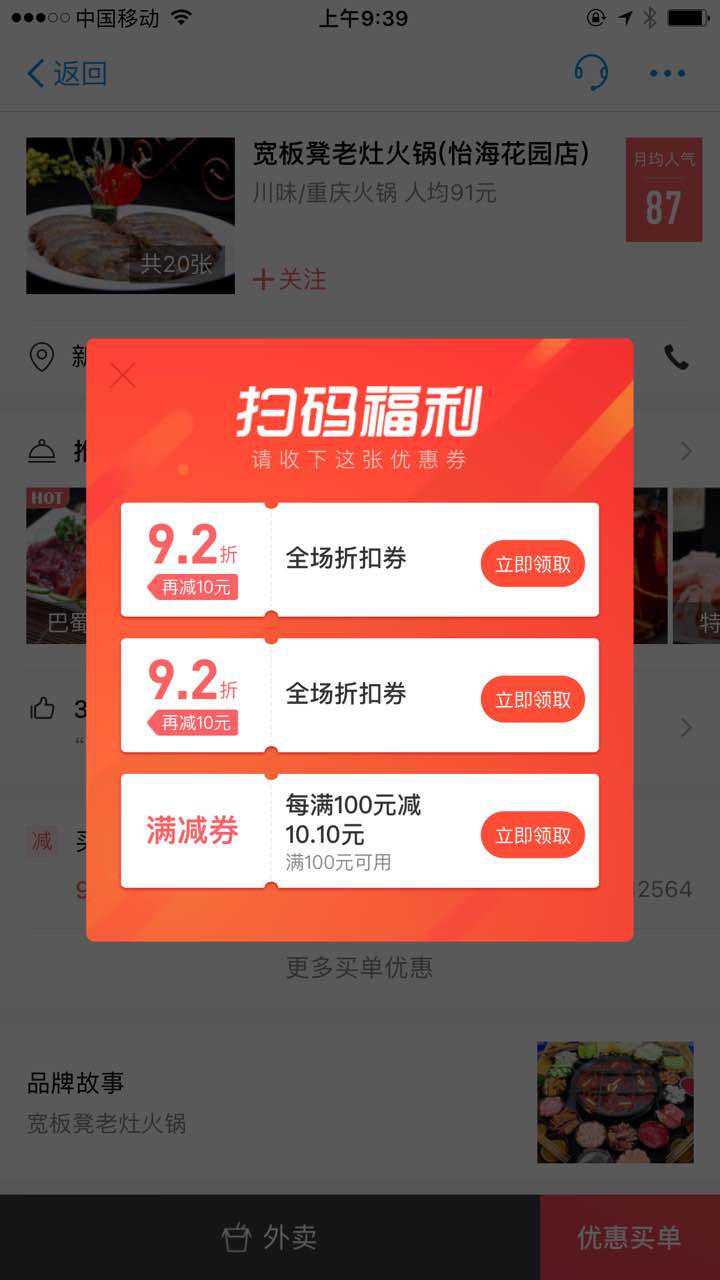
Task: Select 外卖 takeout
Action: pyautogui.click(x=270, y=1237)
